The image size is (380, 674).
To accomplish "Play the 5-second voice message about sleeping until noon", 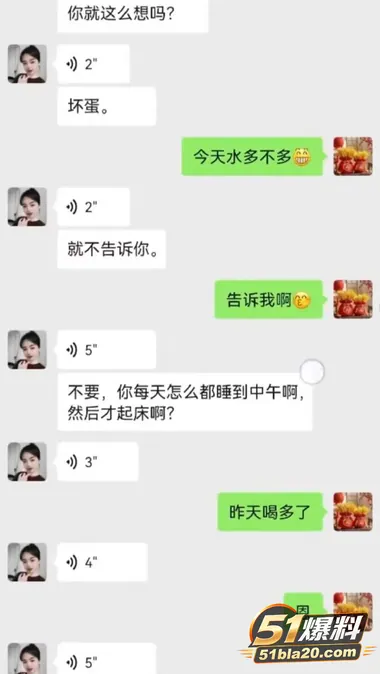I will pyautogui.click(x=107, y=350).
